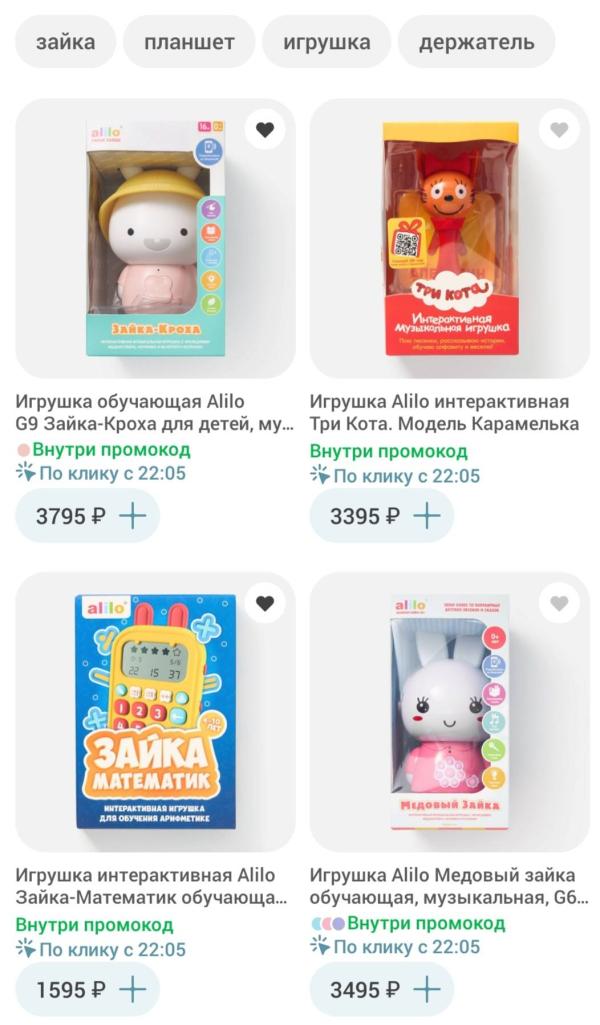Open the Alilo G9 Зайка-Кроха product card
The width and height of the screenshot is (600, 1025).
pyautogui.click(x=156, y=239)
